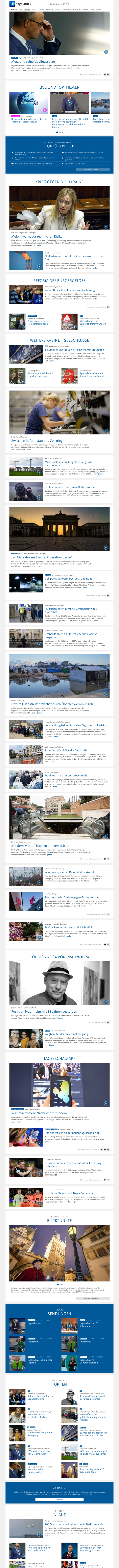Read 'Zwischen Reformstau und Zollkrieg'

pyautogui.click(x=36, y=440)
